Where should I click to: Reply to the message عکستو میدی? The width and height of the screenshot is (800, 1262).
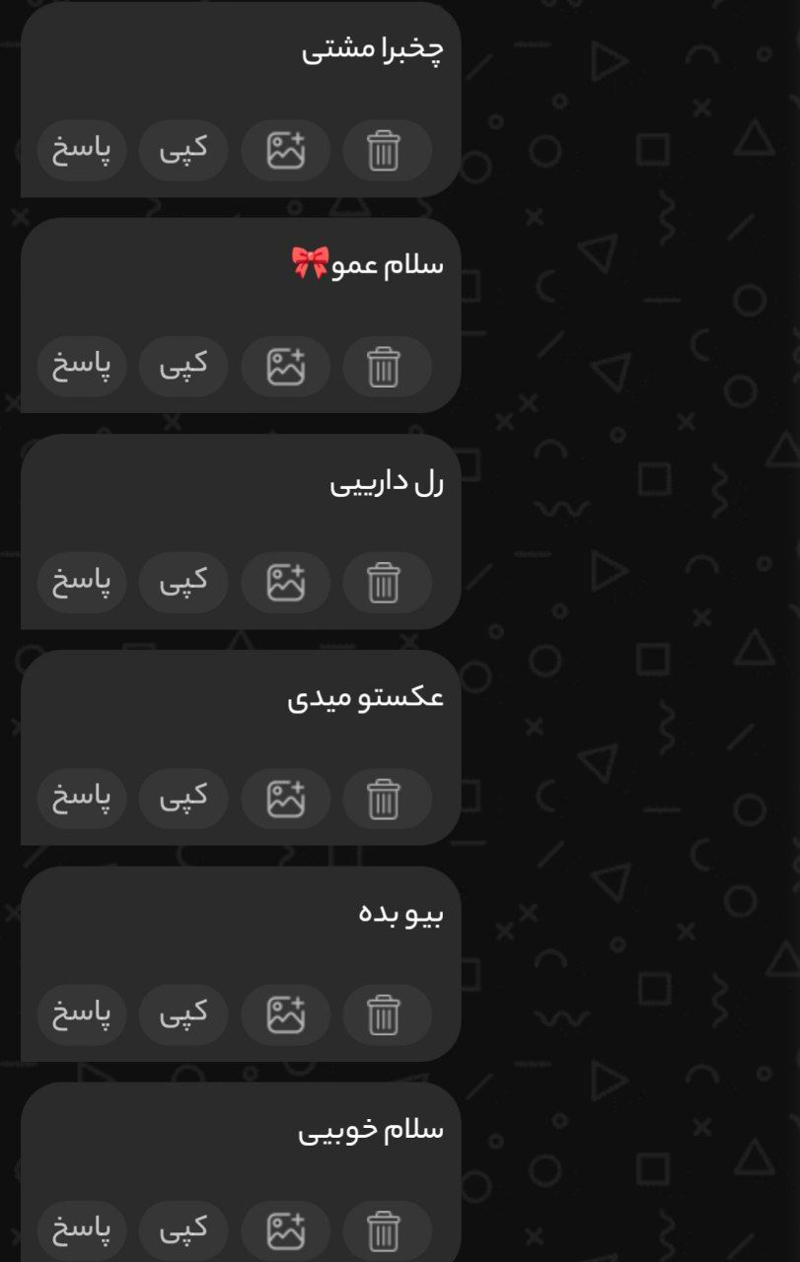click(x=82, y=799)
